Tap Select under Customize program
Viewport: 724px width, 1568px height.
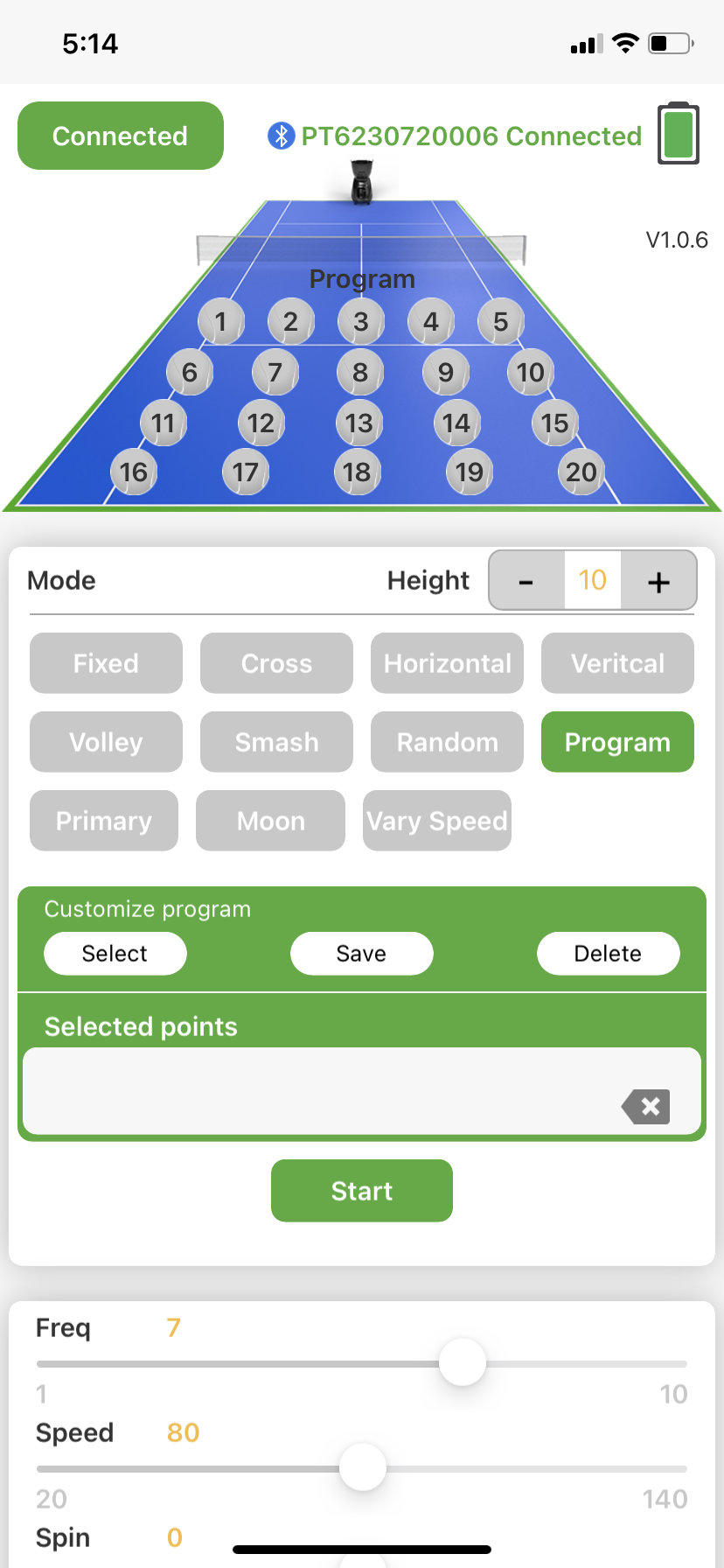[x=115, y=953]
